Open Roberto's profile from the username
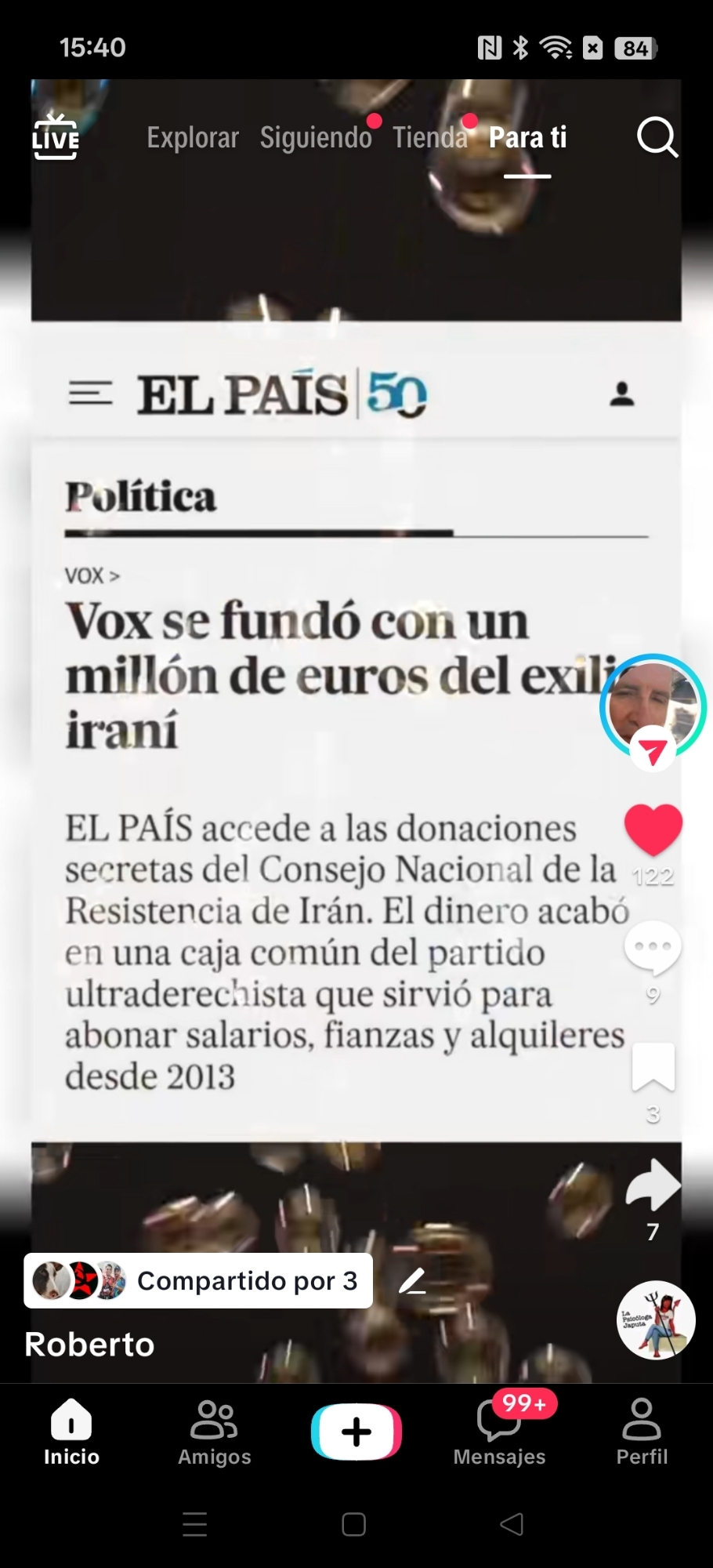 [89, 1345]
